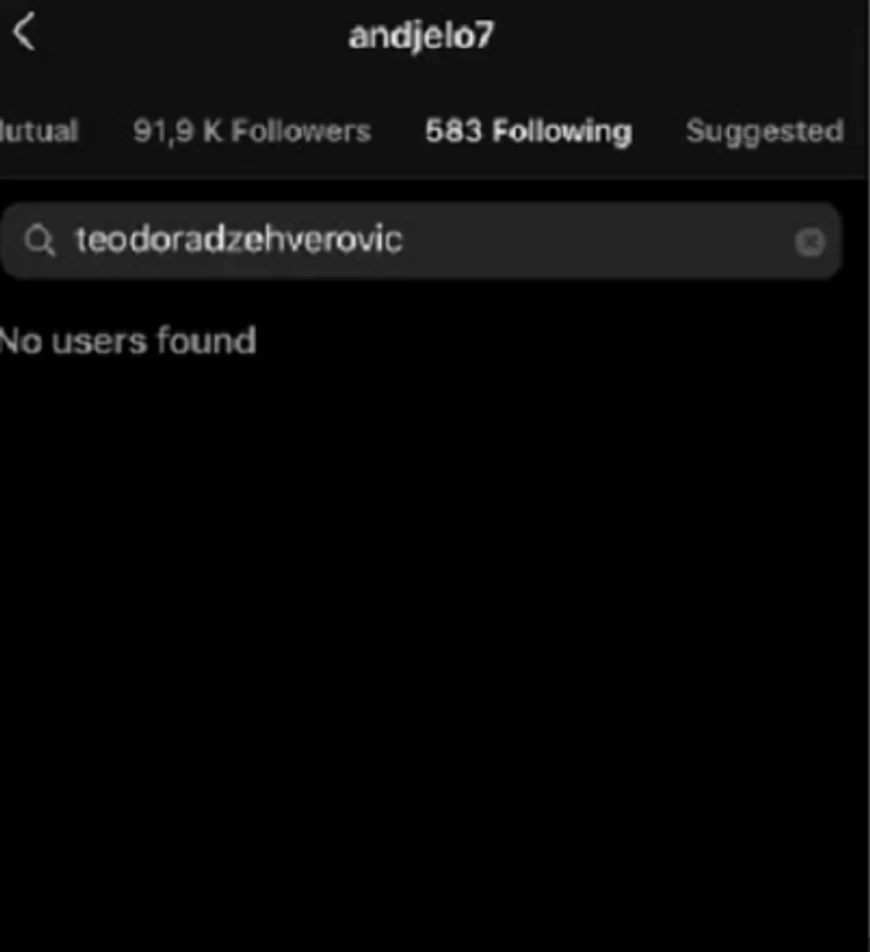Go back from andjelo7's list
The width and height of the screenshot is (870, 952).
click(24, 33)
